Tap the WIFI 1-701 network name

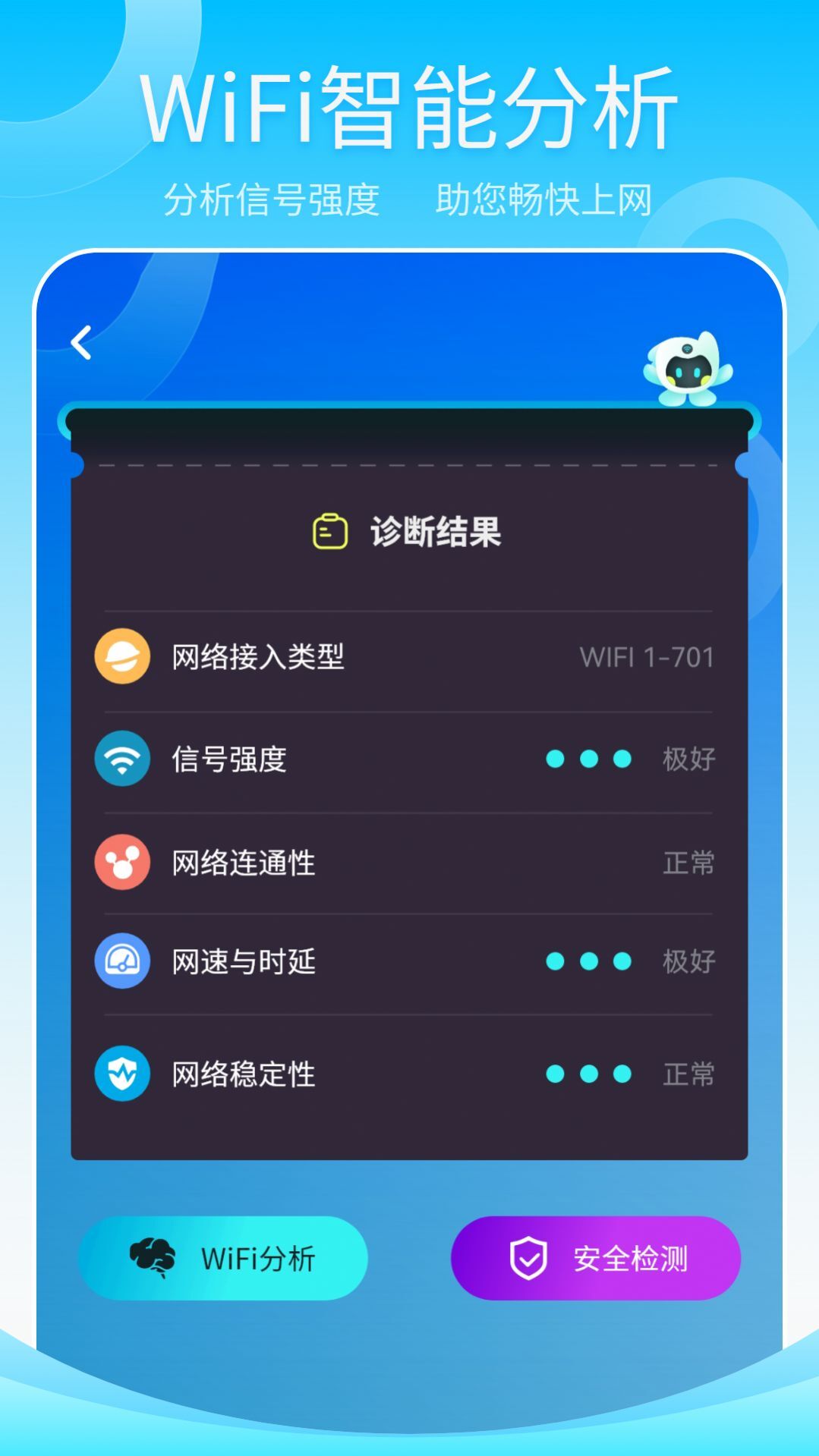[x=647, y=659]
